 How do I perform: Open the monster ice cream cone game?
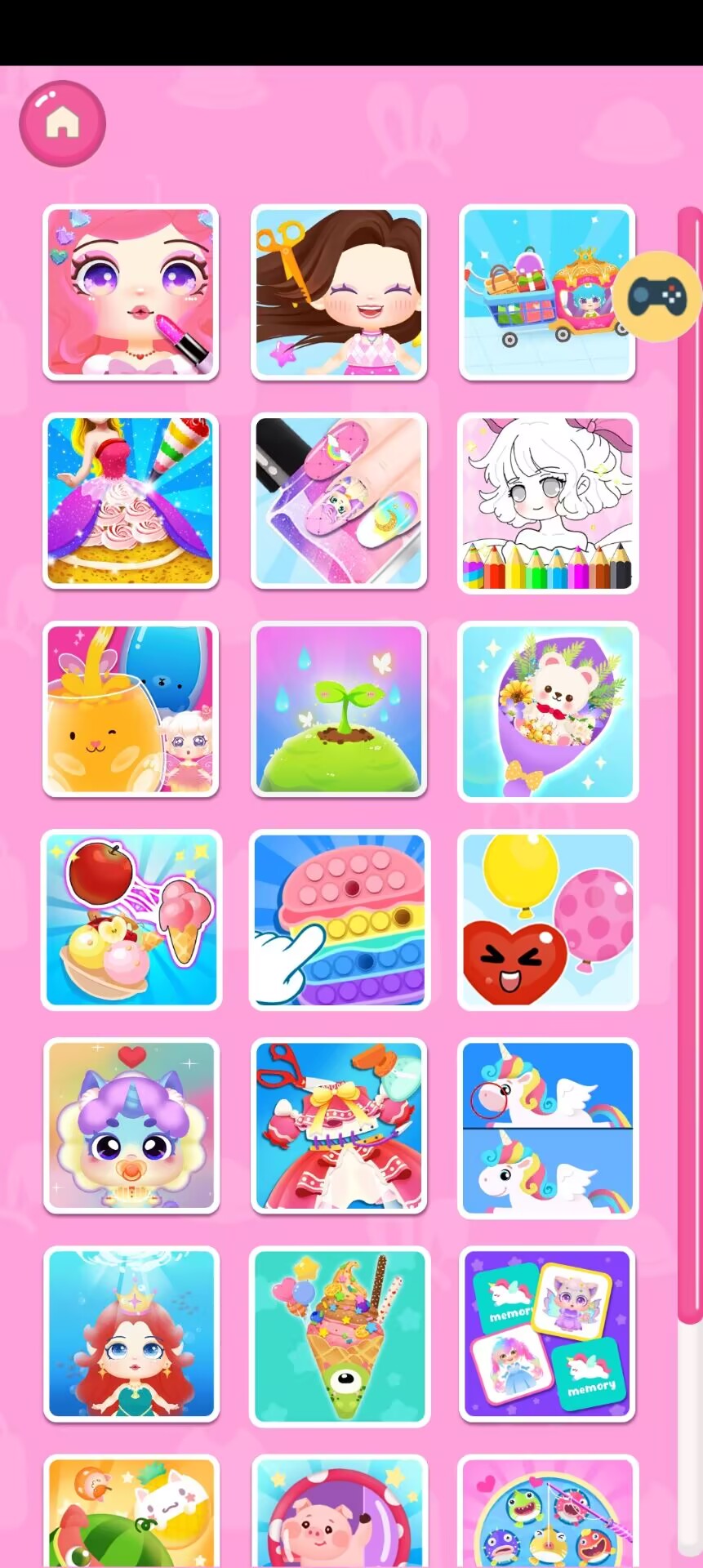click(x=340, y=1336)
